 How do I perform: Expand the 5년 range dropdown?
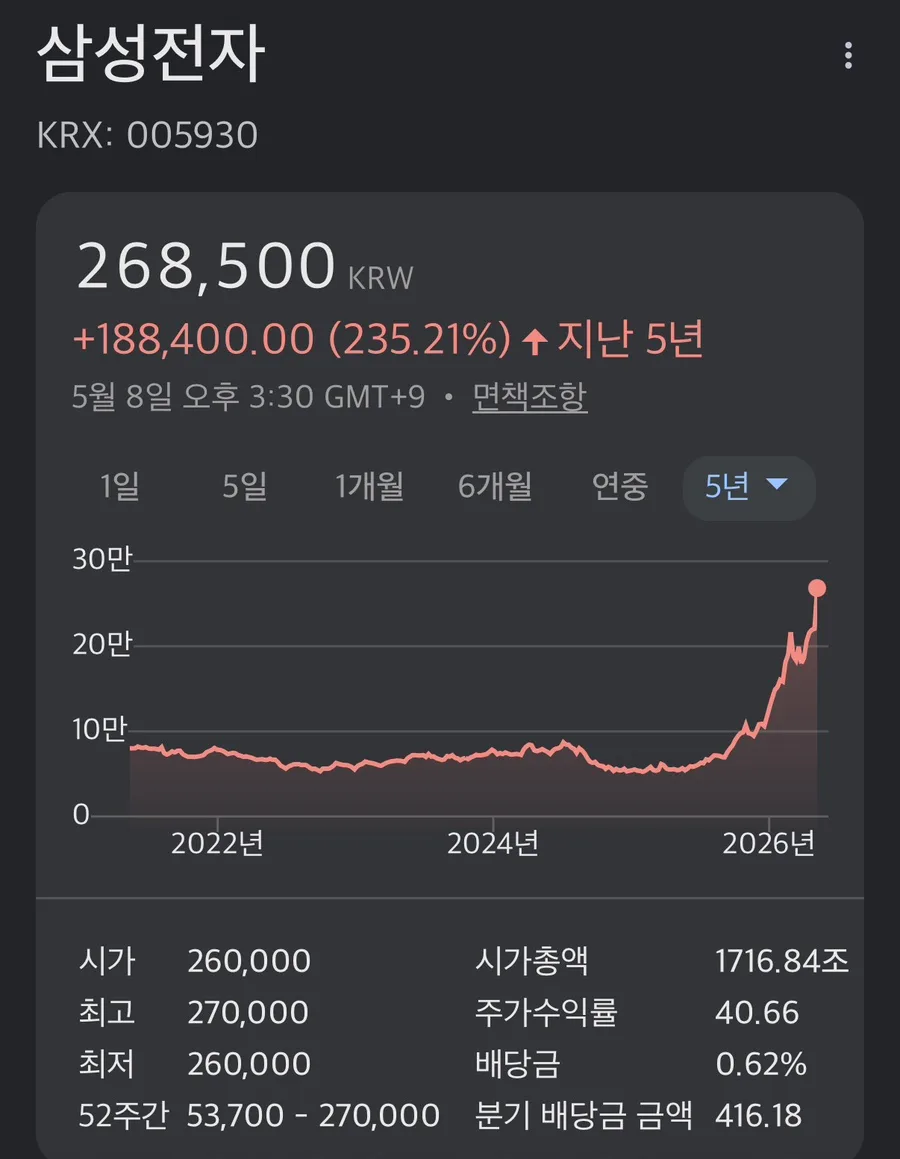tap(749, 487)
